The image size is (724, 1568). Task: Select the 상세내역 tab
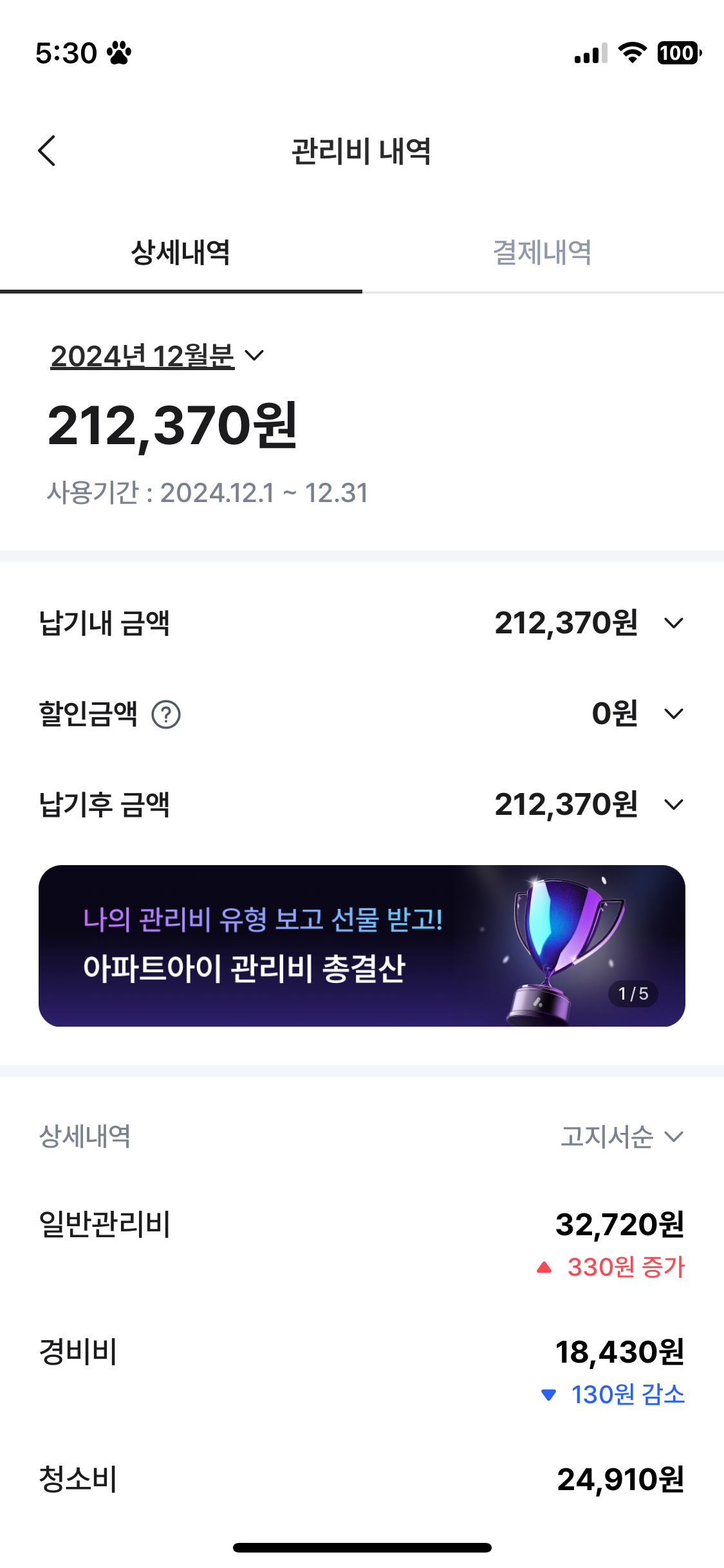click(181, 252)
